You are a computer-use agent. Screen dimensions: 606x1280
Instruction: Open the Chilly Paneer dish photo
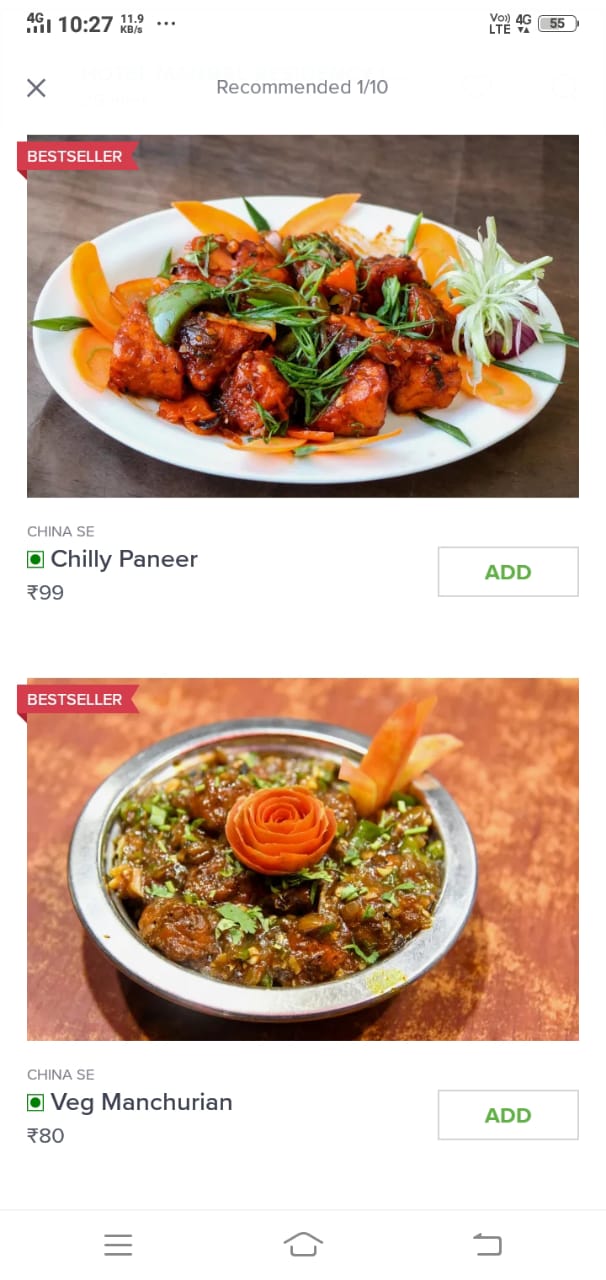tap(302, 316)
